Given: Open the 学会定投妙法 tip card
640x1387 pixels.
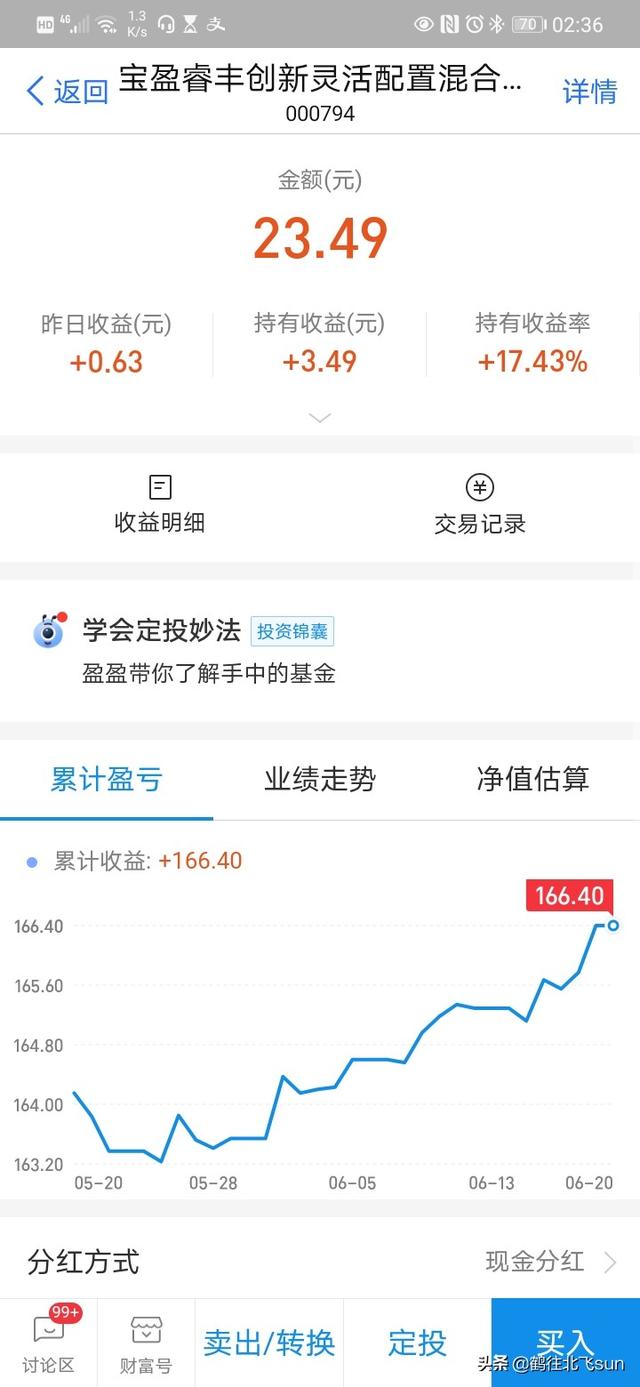Looking at the screenshot, I should tap(320, 650).
